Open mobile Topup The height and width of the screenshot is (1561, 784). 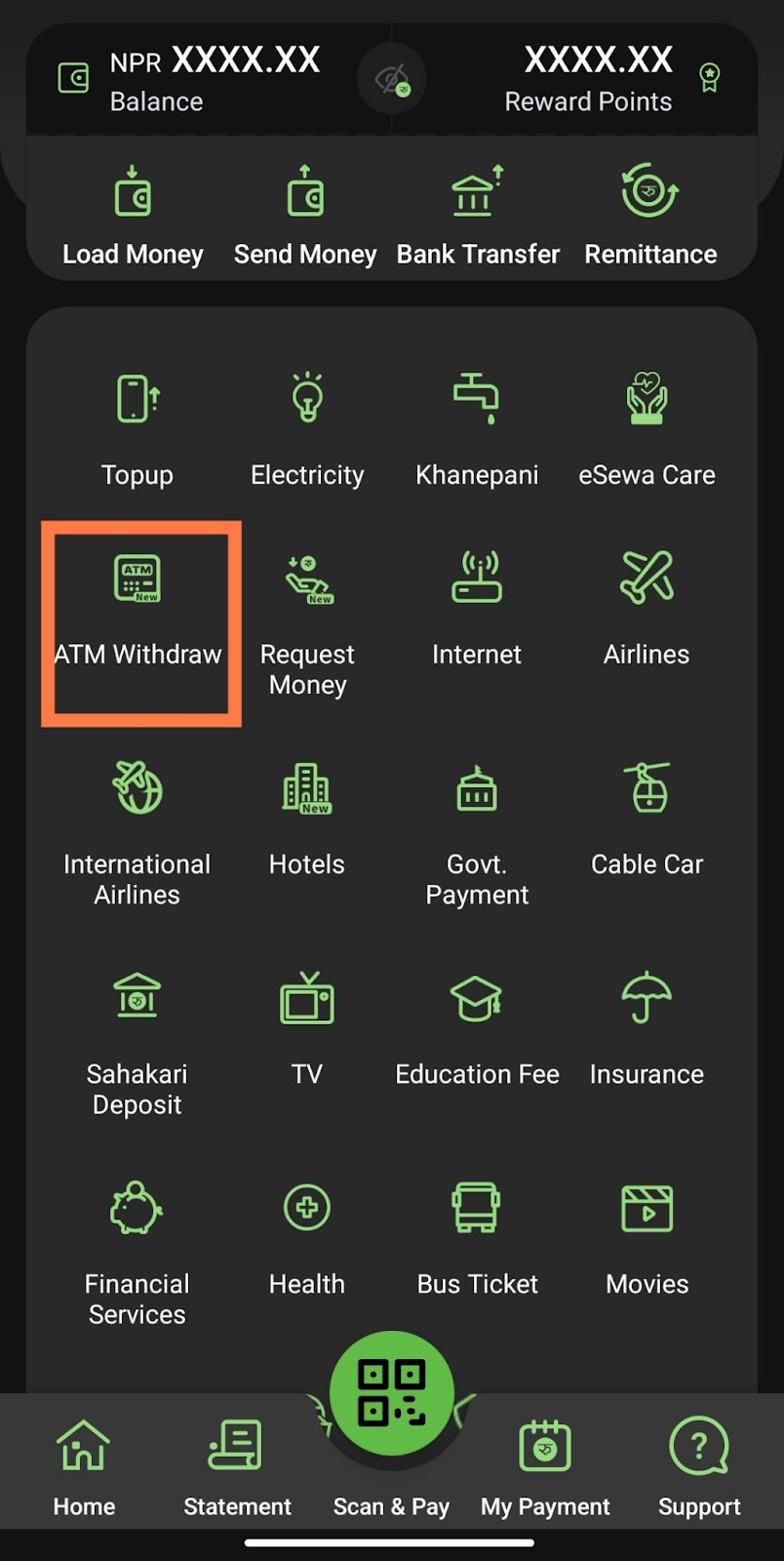point(137,426)
